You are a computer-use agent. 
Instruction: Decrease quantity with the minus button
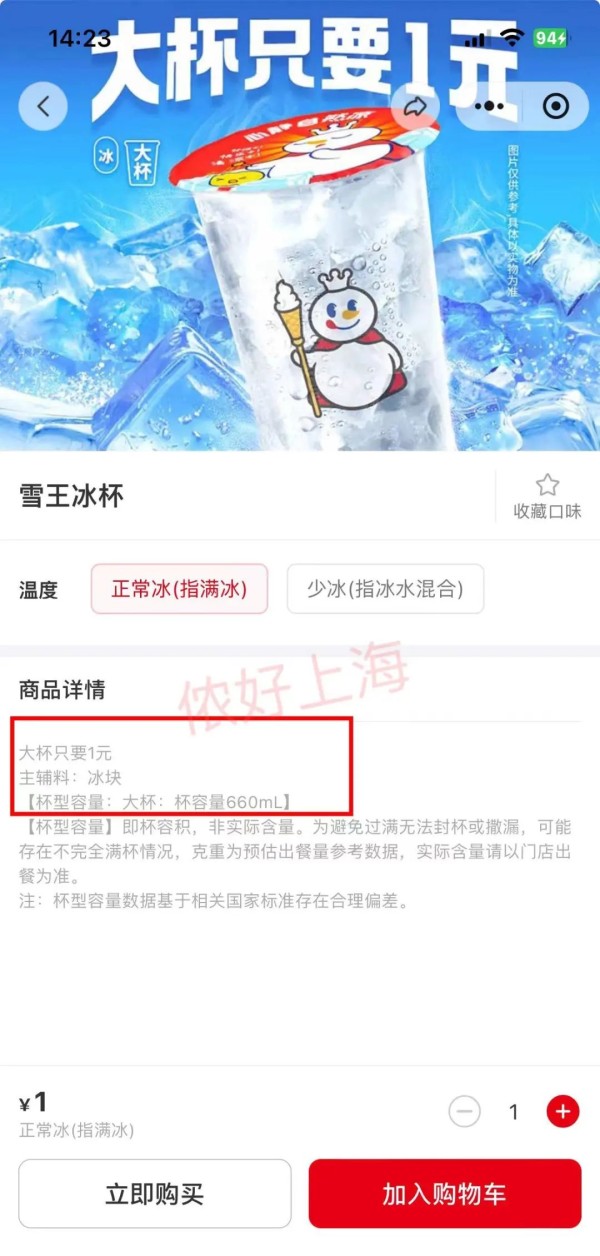464,1112
